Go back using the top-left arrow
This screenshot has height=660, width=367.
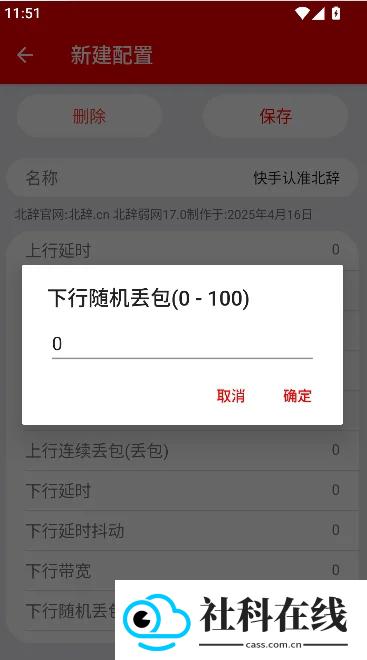25,55
